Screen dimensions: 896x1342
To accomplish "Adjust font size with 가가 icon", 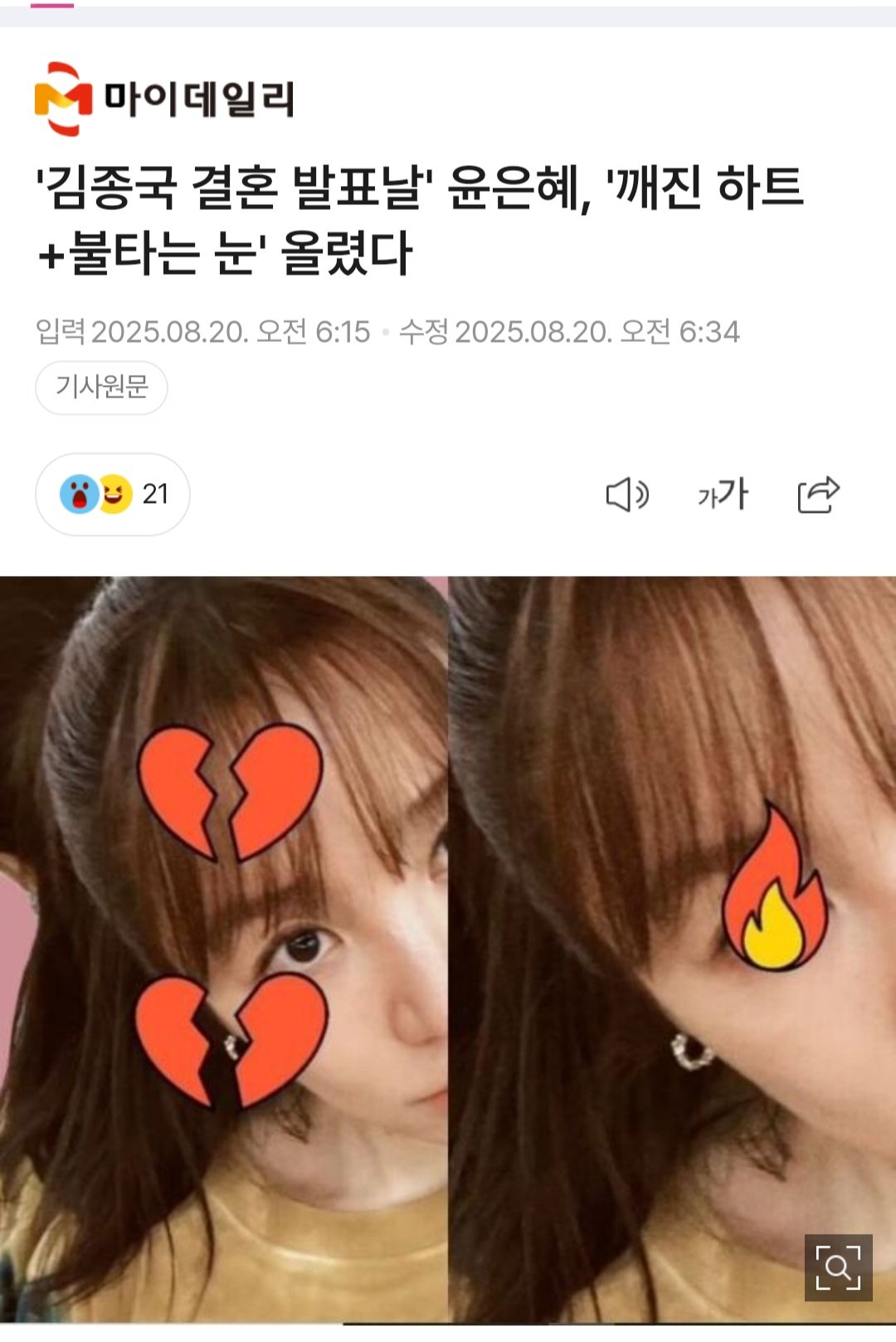I will point(723,495).
